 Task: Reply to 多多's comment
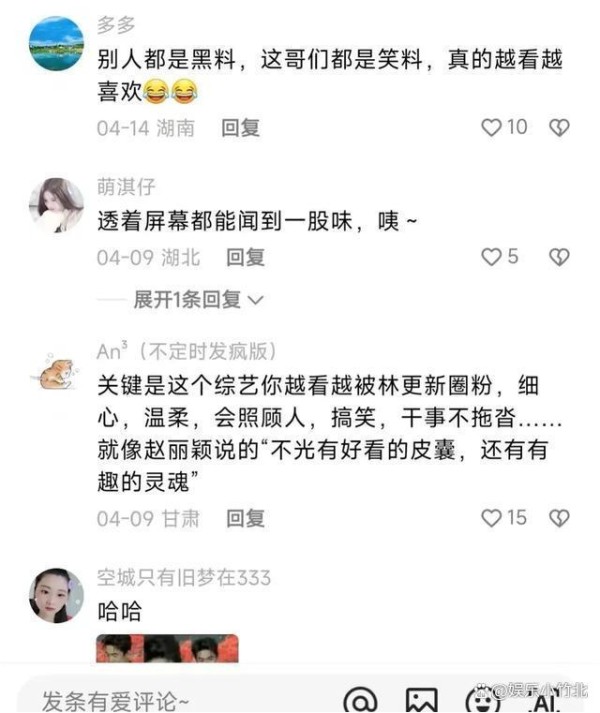(x=240, y=128)
